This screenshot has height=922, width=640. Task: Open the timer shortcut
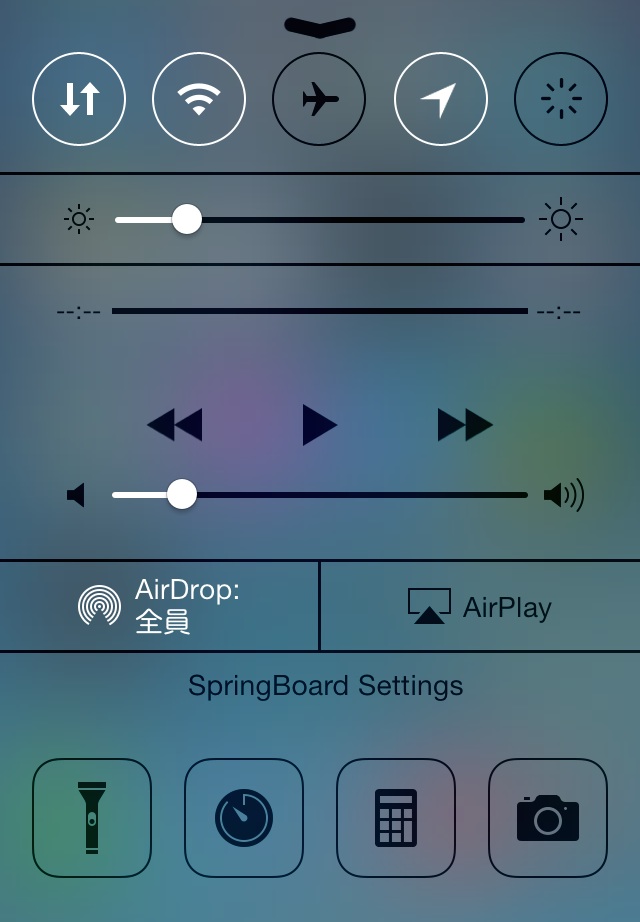pyautogui.click(x=244, y=817)
